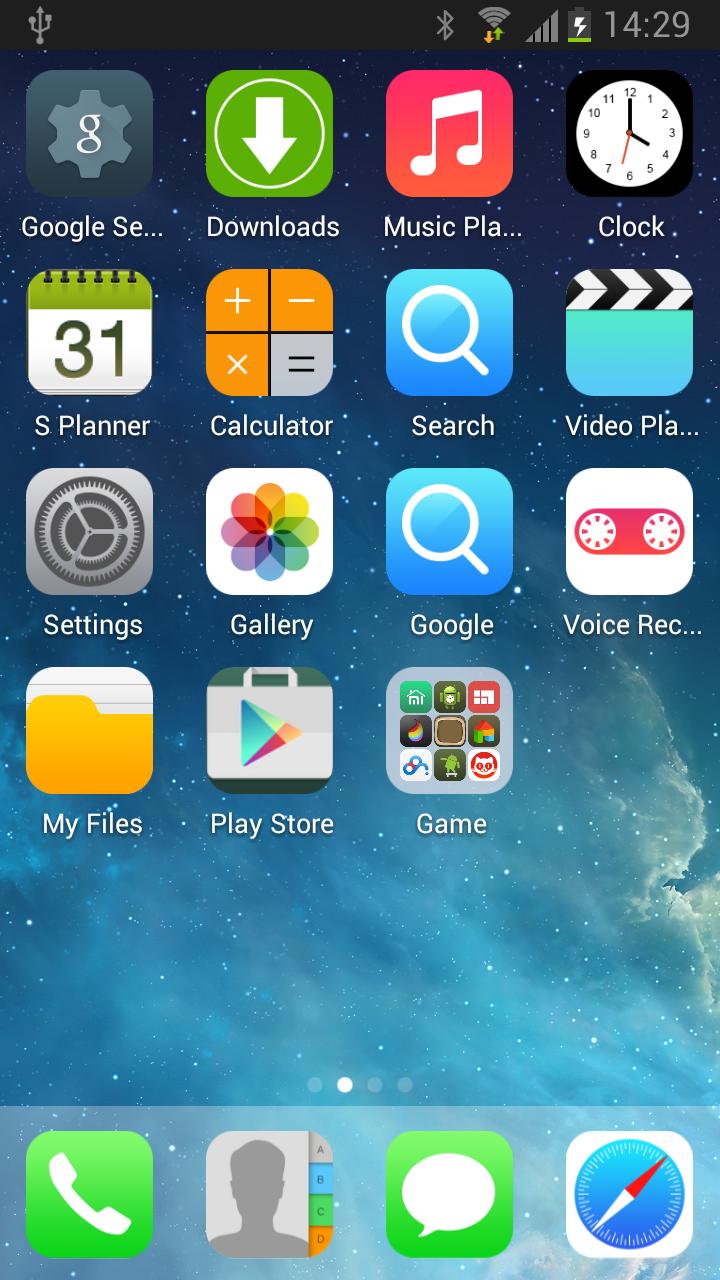This screenshot has width=720, height=1280.
Task: Open the Downloads app
Action: pos(269,133)
